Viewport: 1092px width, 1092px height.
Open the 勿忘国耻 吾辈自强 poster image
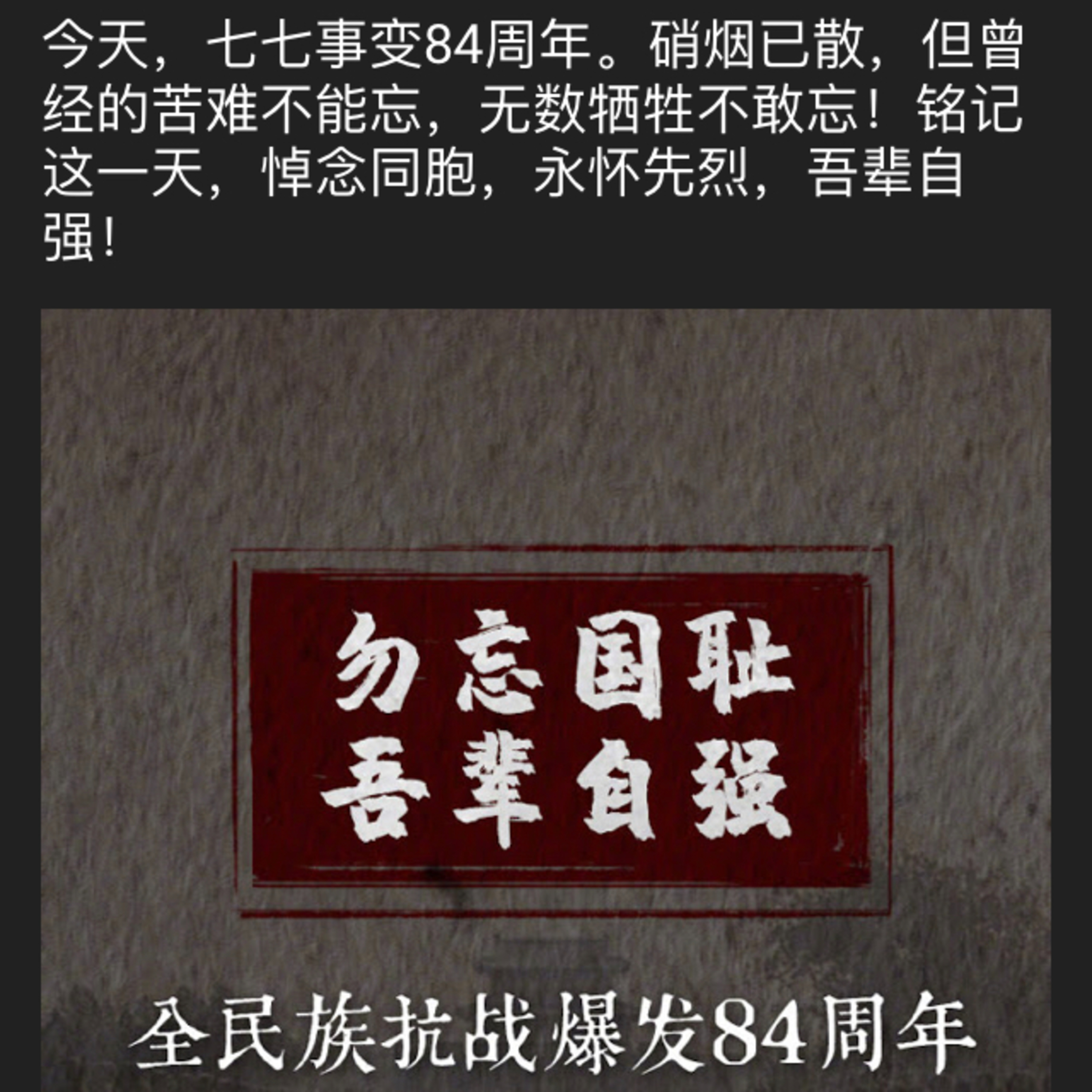coord(546,700)
